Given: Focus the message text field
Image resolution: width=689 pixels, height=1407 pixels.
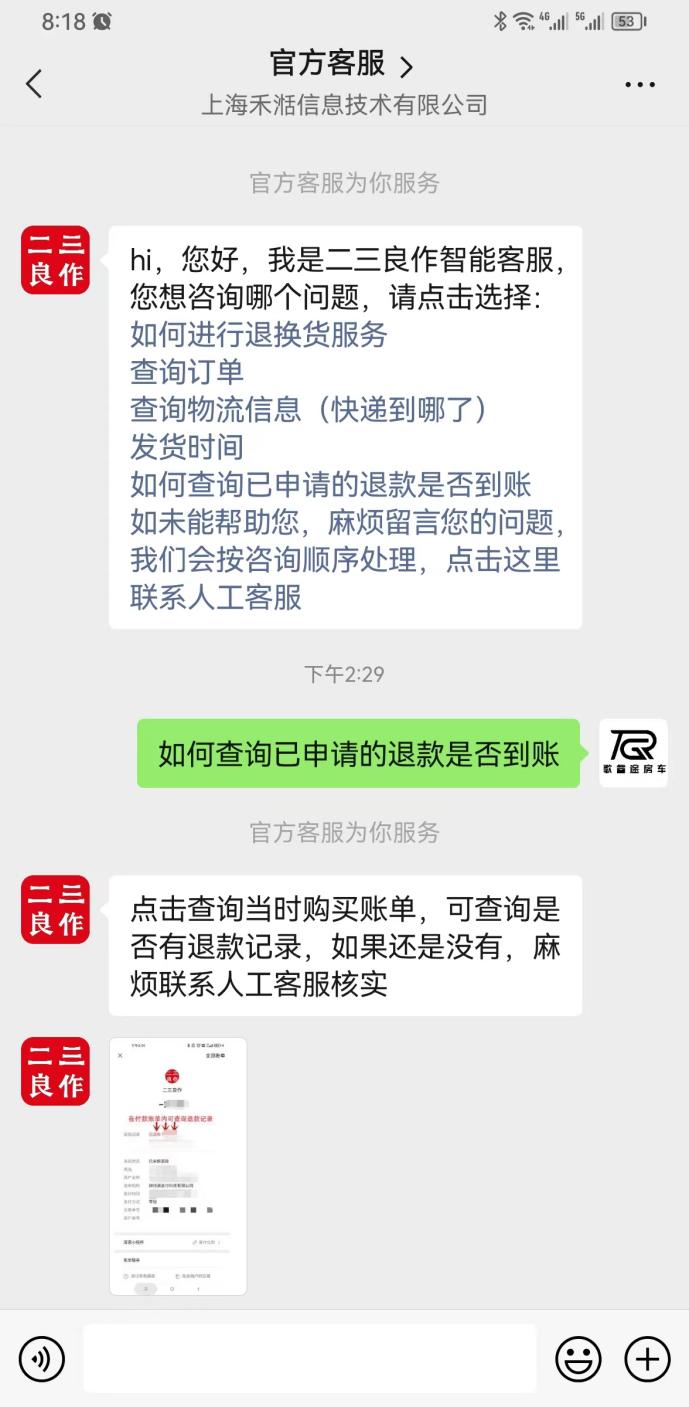Looking at the screenshot, I should (310, 1359).
